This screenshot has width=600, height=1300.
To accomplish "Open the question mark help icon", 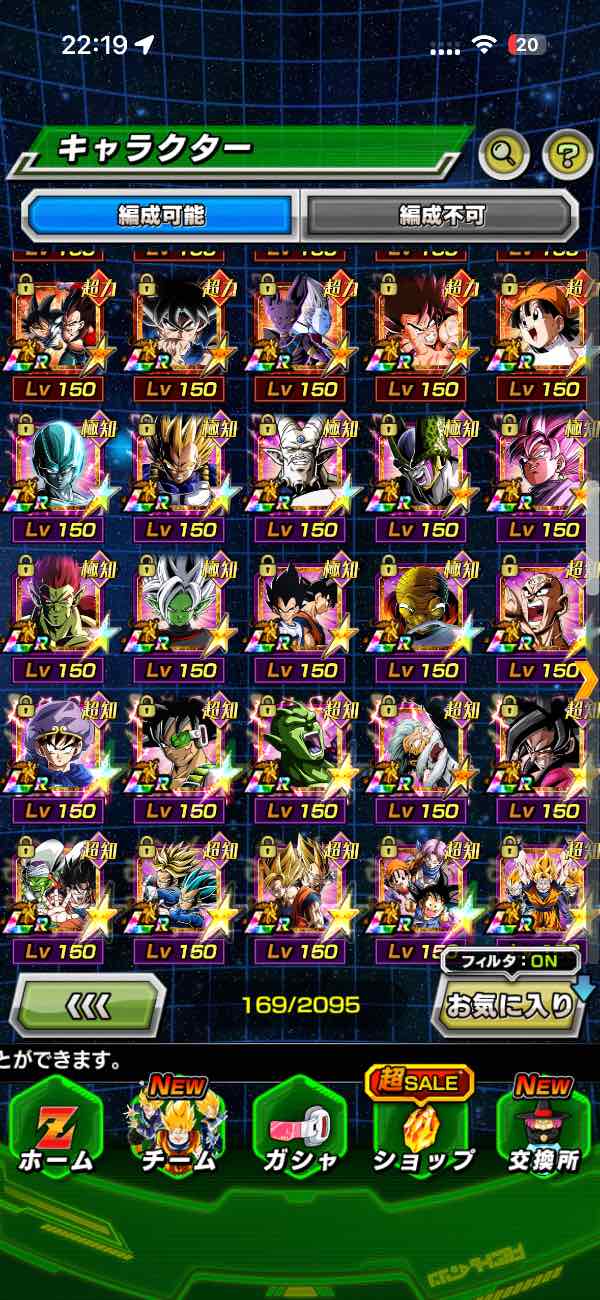I will 566,155.
